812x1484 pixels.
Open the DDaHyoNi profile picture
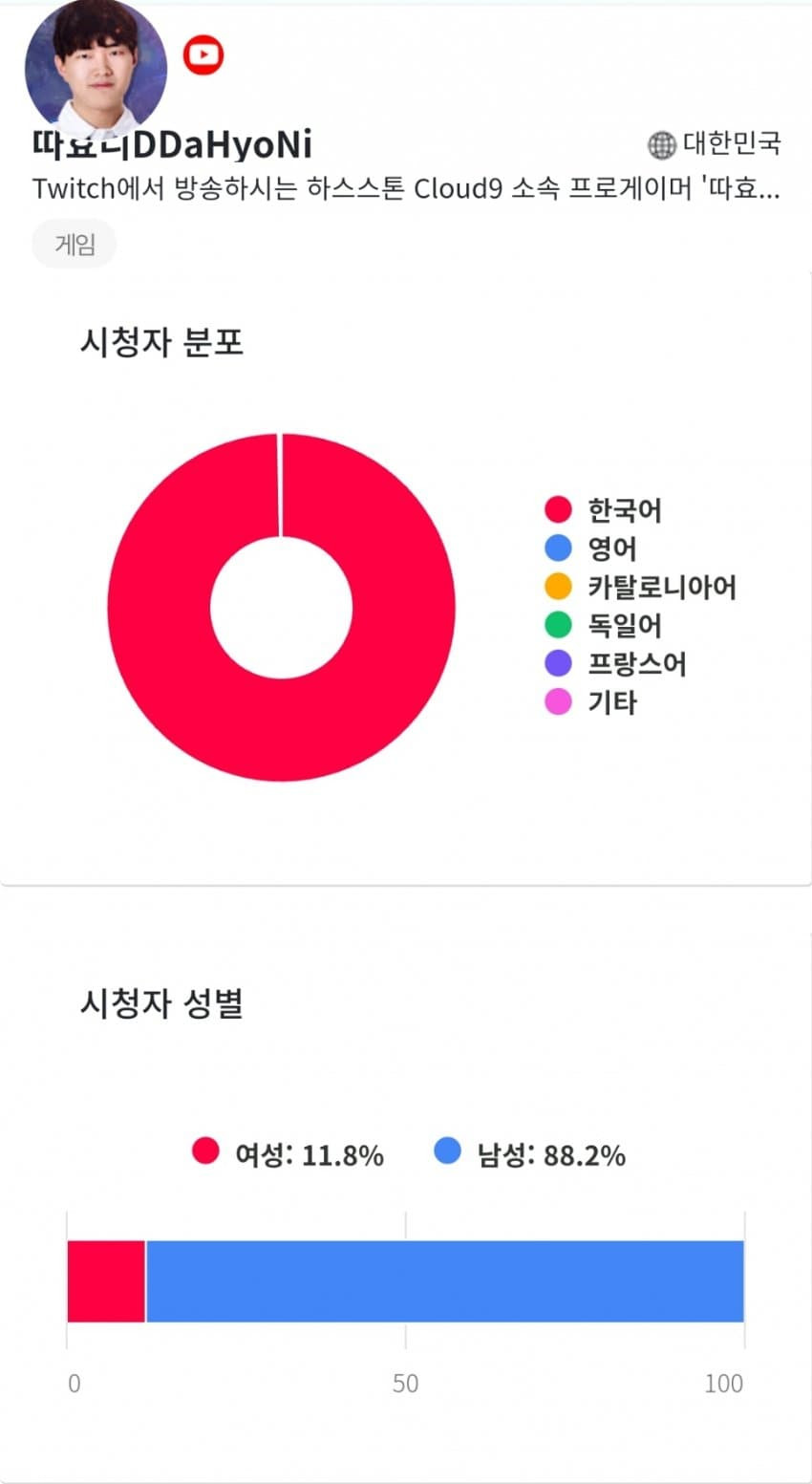[x=96, y=67]
